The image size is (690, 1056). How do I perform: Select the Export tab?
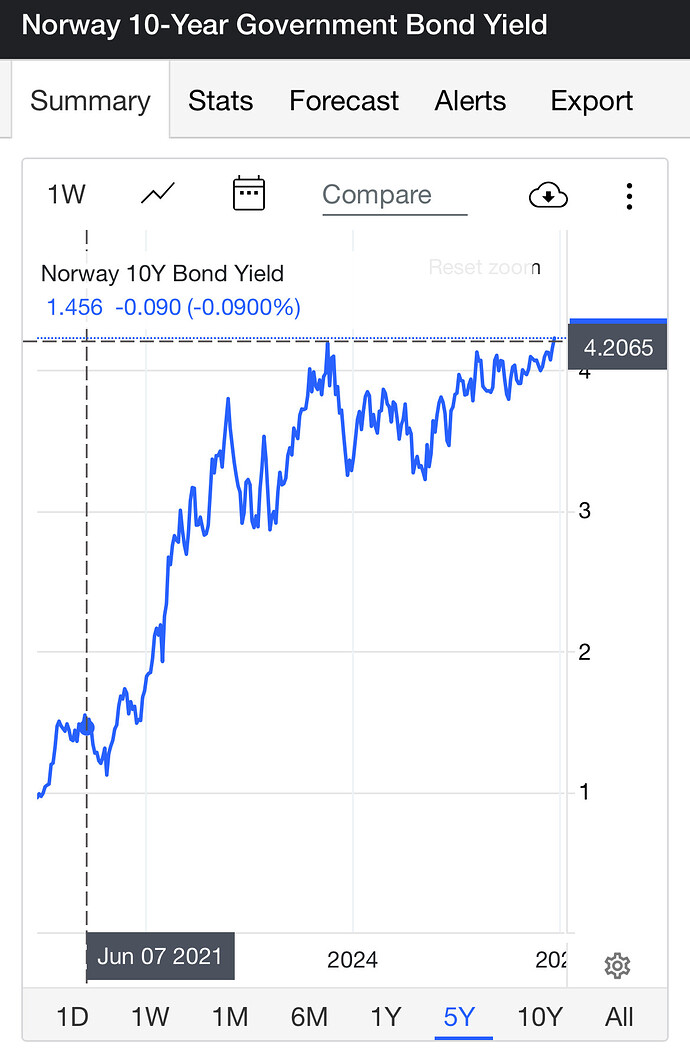[x=592, y=101]
